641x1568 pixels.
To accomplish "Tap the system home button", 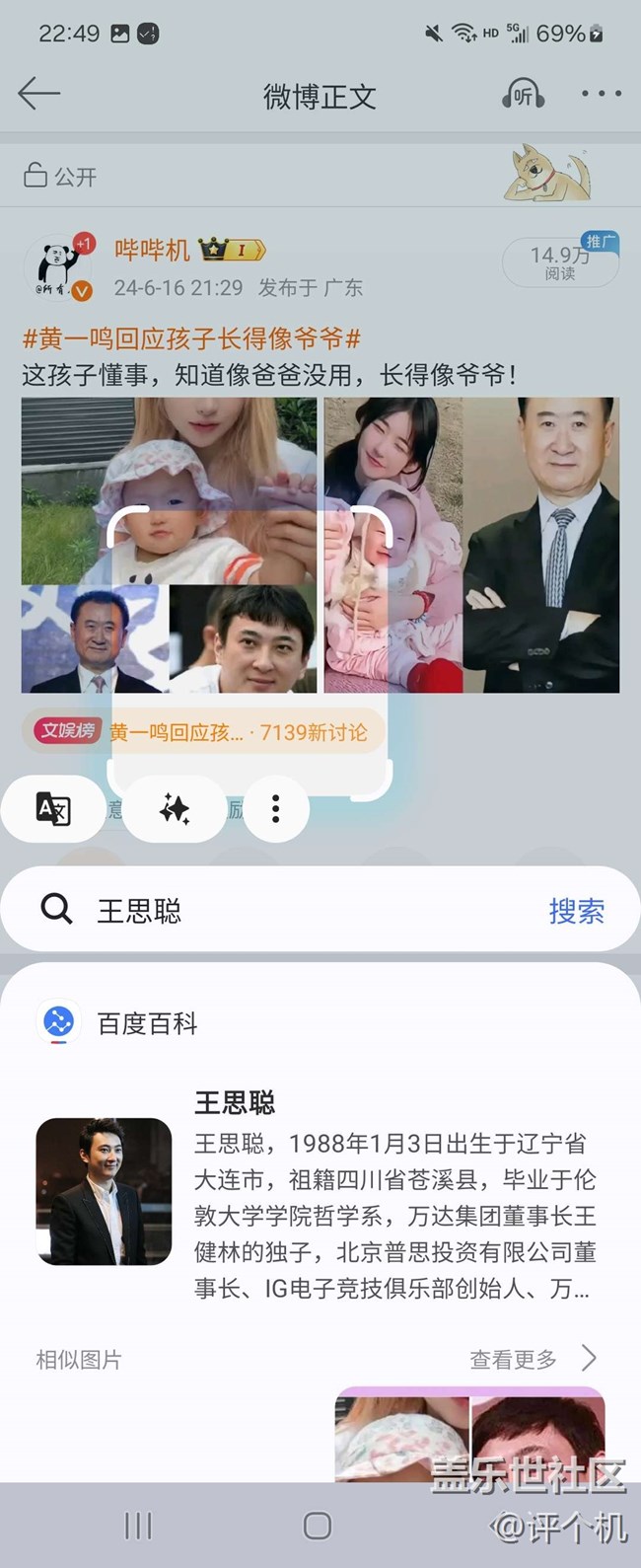I will tap(318, 1526).
